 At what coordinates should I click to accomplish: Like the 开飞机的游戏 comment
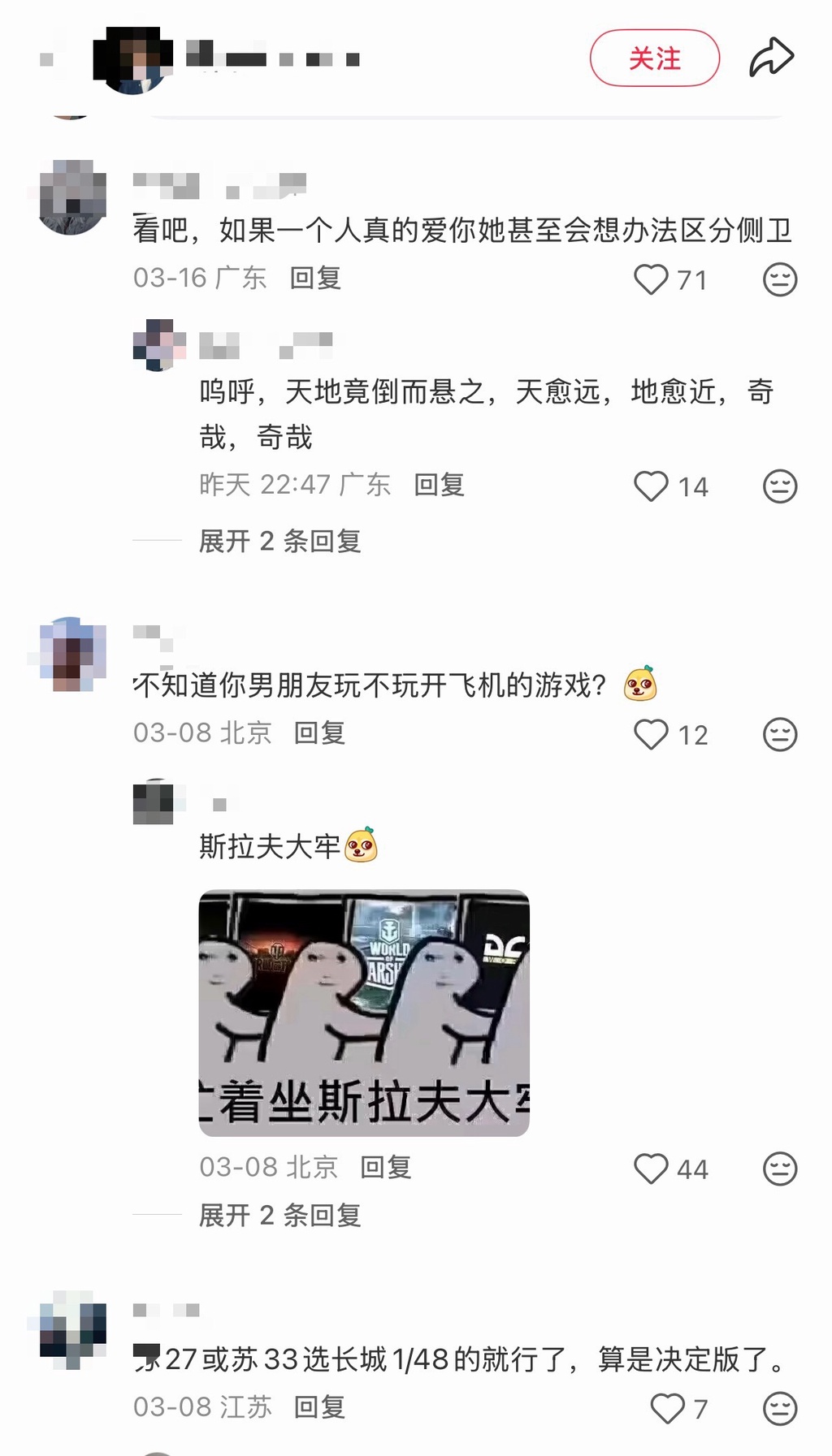point(651,735)
